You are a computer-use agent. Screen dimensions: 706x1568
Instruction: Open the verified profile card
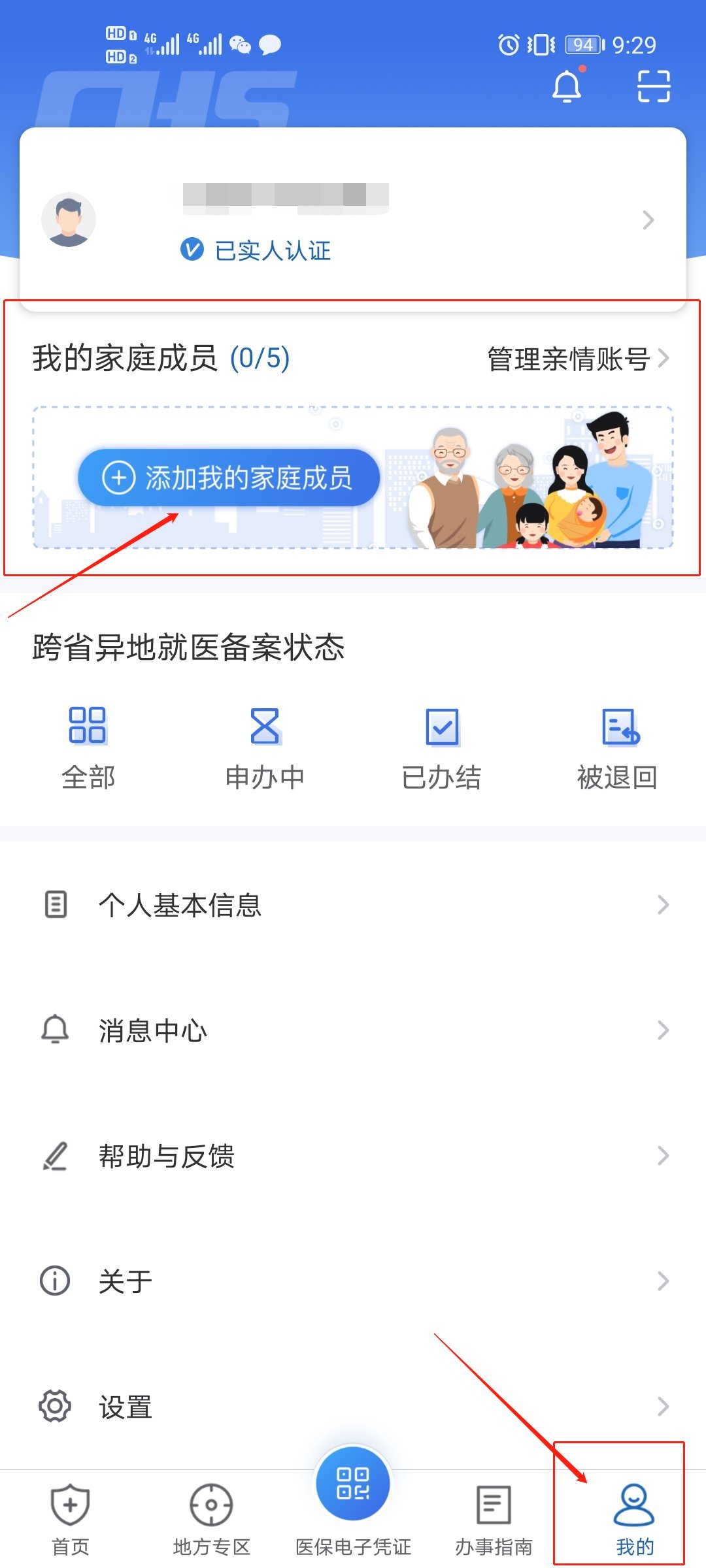click(353, 220)
